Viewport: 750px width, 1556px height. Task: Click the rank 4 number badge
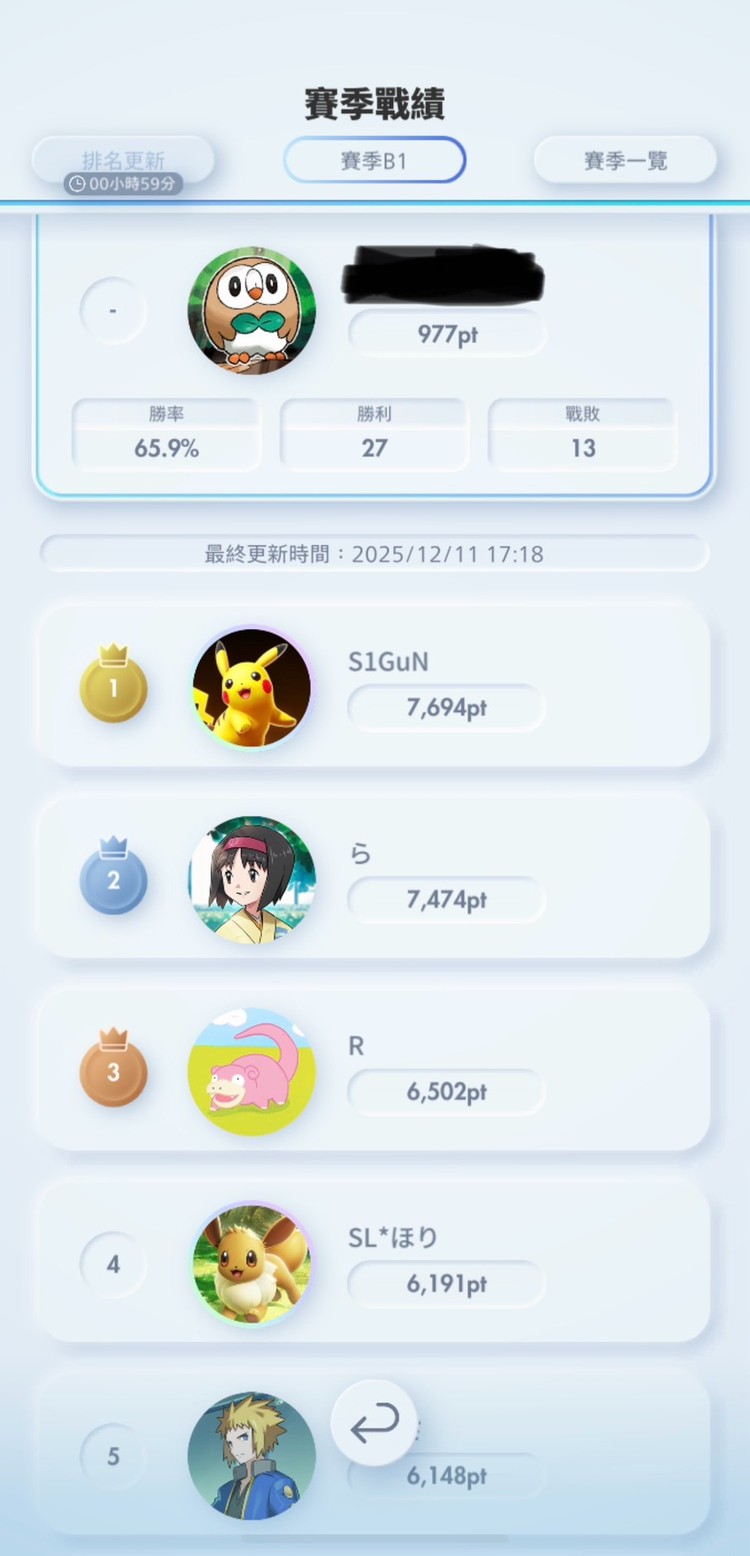[x=112, y=1264]
